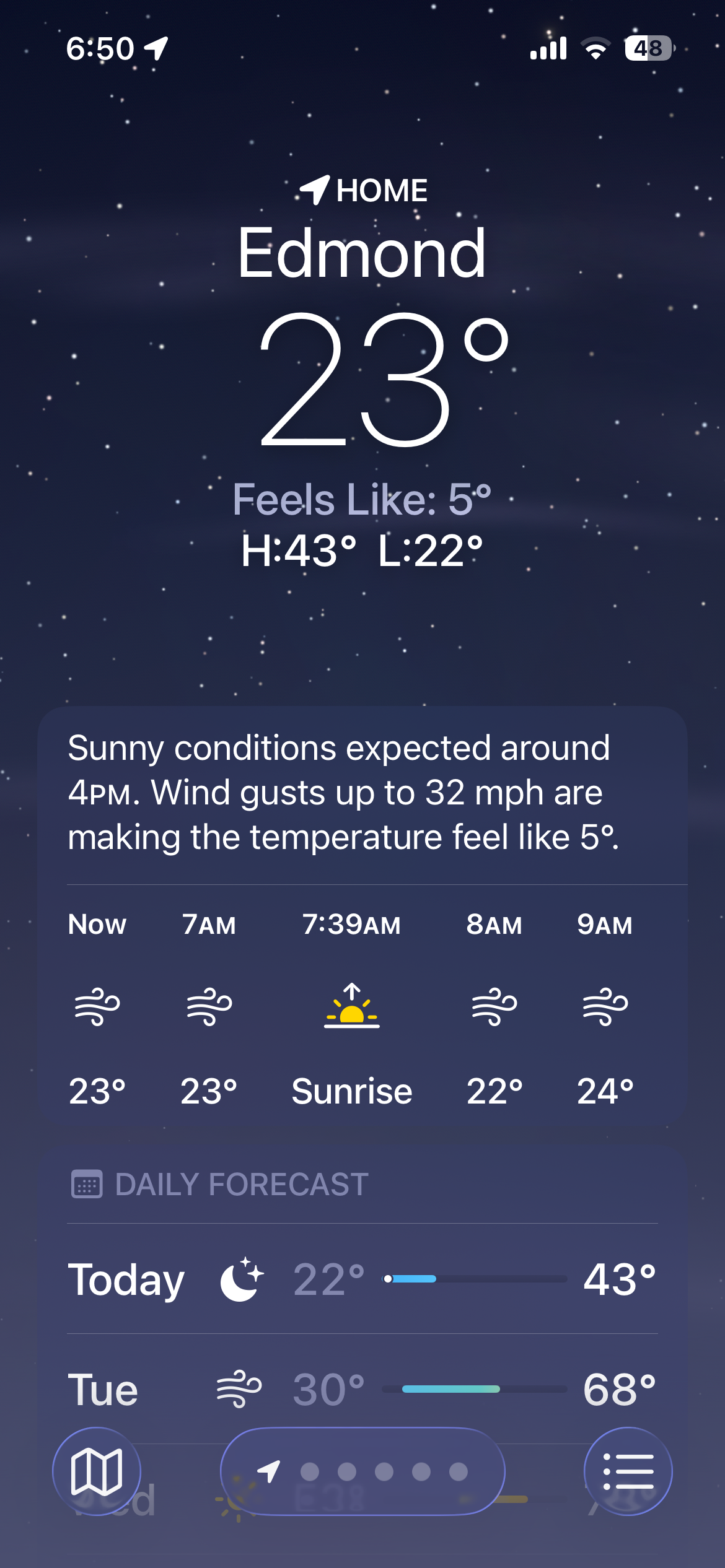Image resolution: width=725 pixels, height=1568 pixels.
Task: Open Tue daily forecast row
Action: click(362, 1389)
